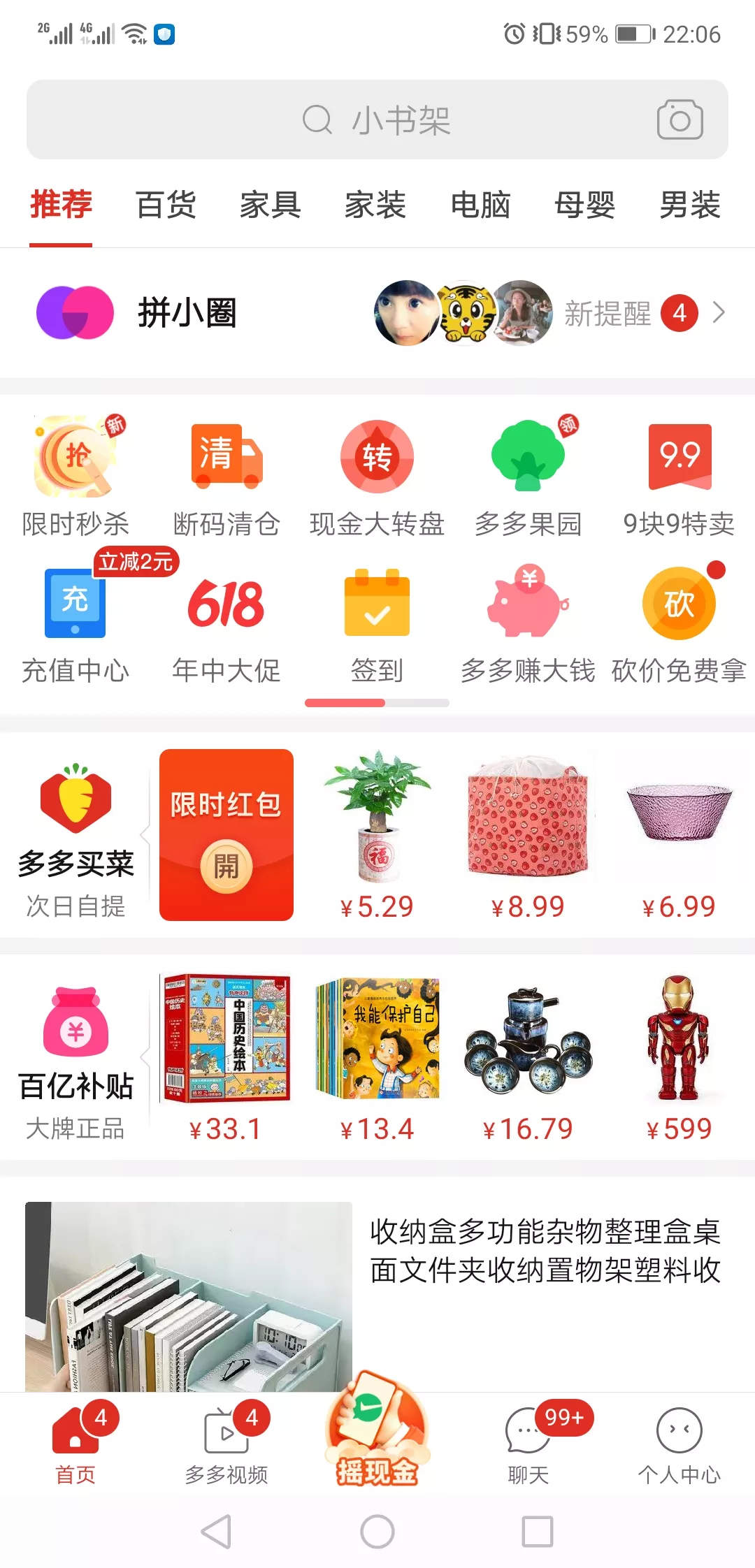This screenshot has height=1568, width=755.
Task: Open 现金大转盘
Action: 377,477
